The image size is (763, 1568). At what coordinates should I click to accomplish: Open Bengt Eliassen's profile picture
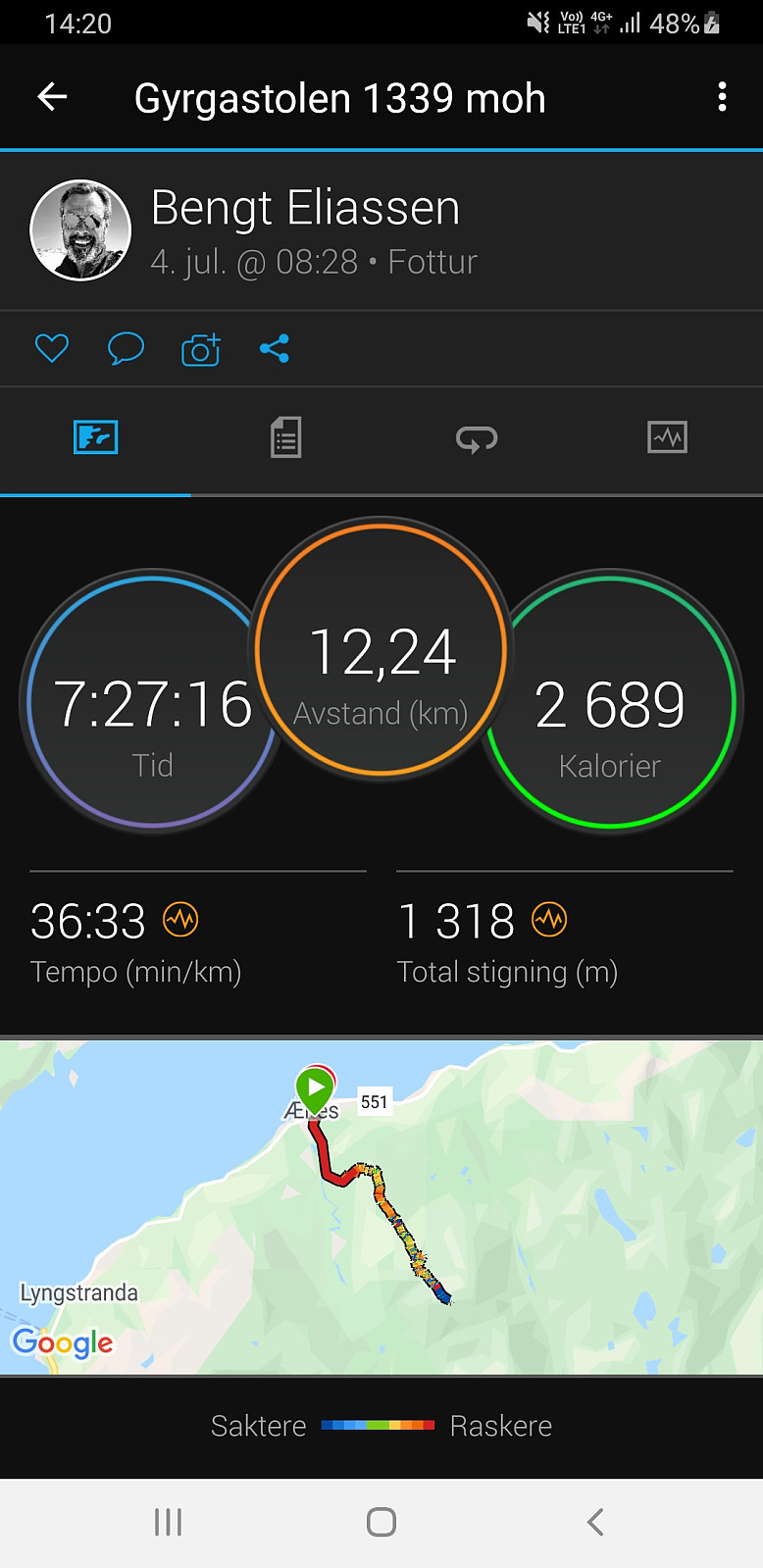(80, 230)
